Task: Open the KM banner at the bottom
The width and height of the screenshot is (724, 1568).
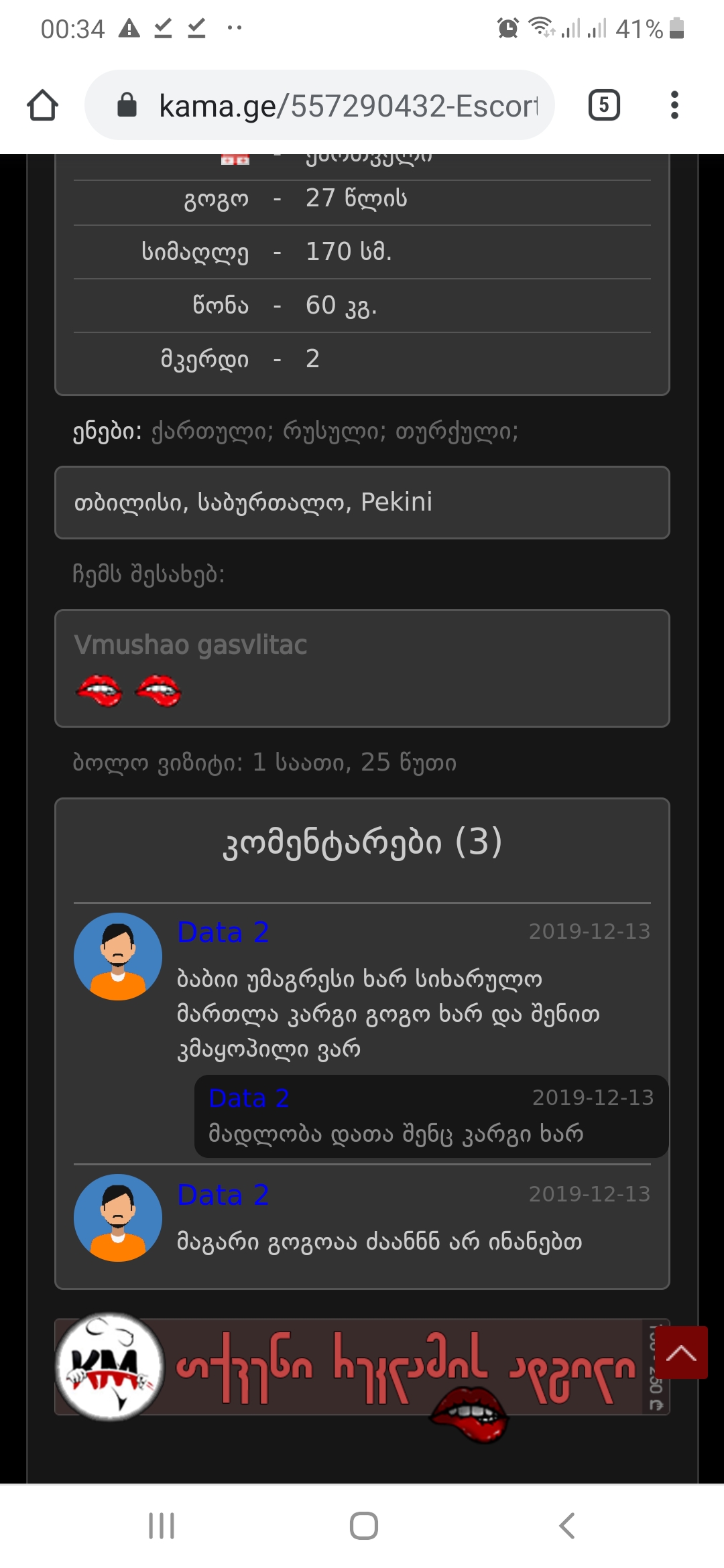Action: pyautogui.click(x=349, y=1367)
